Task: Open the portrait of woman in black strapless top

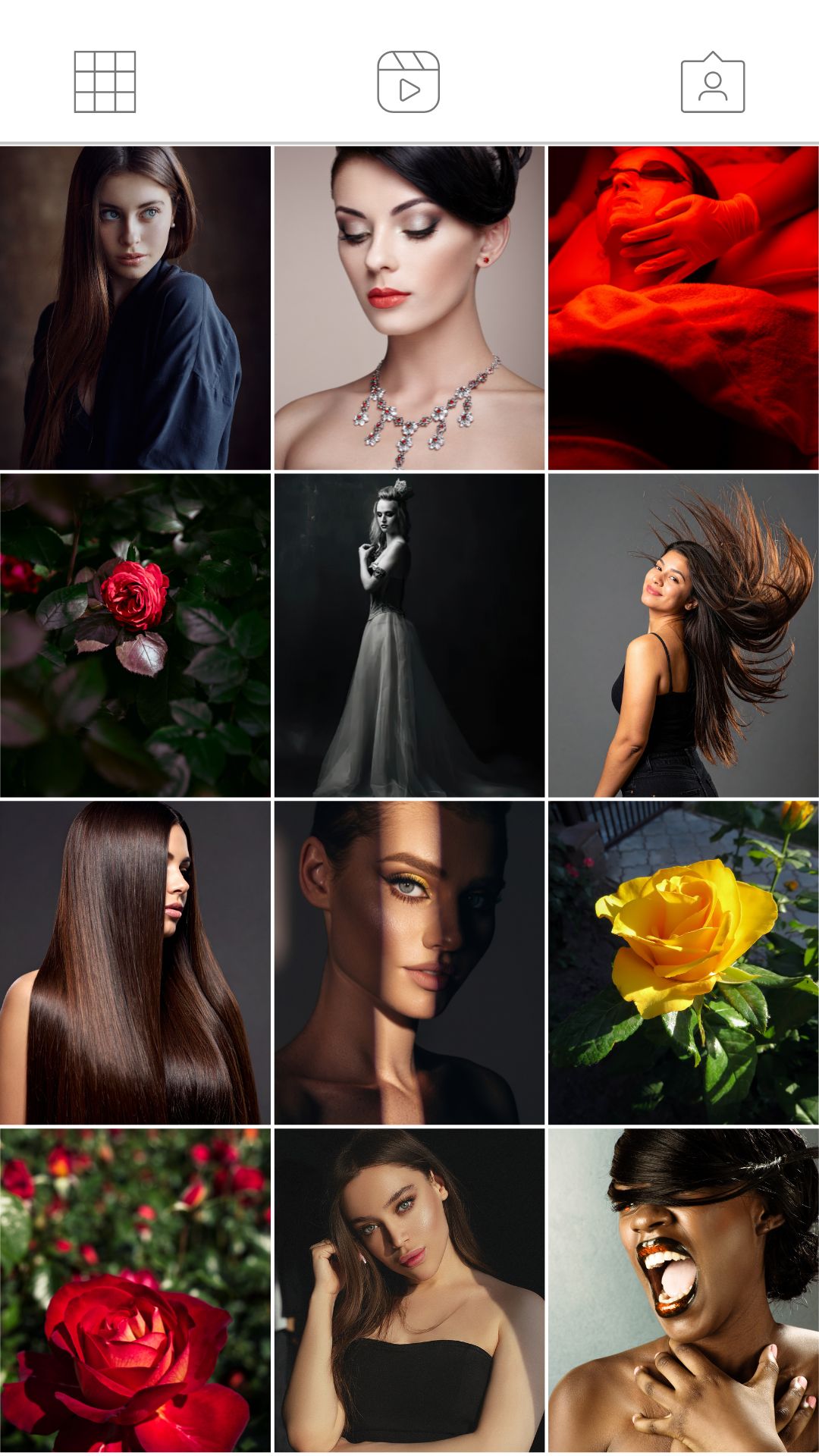Action: pos(409,1291)
